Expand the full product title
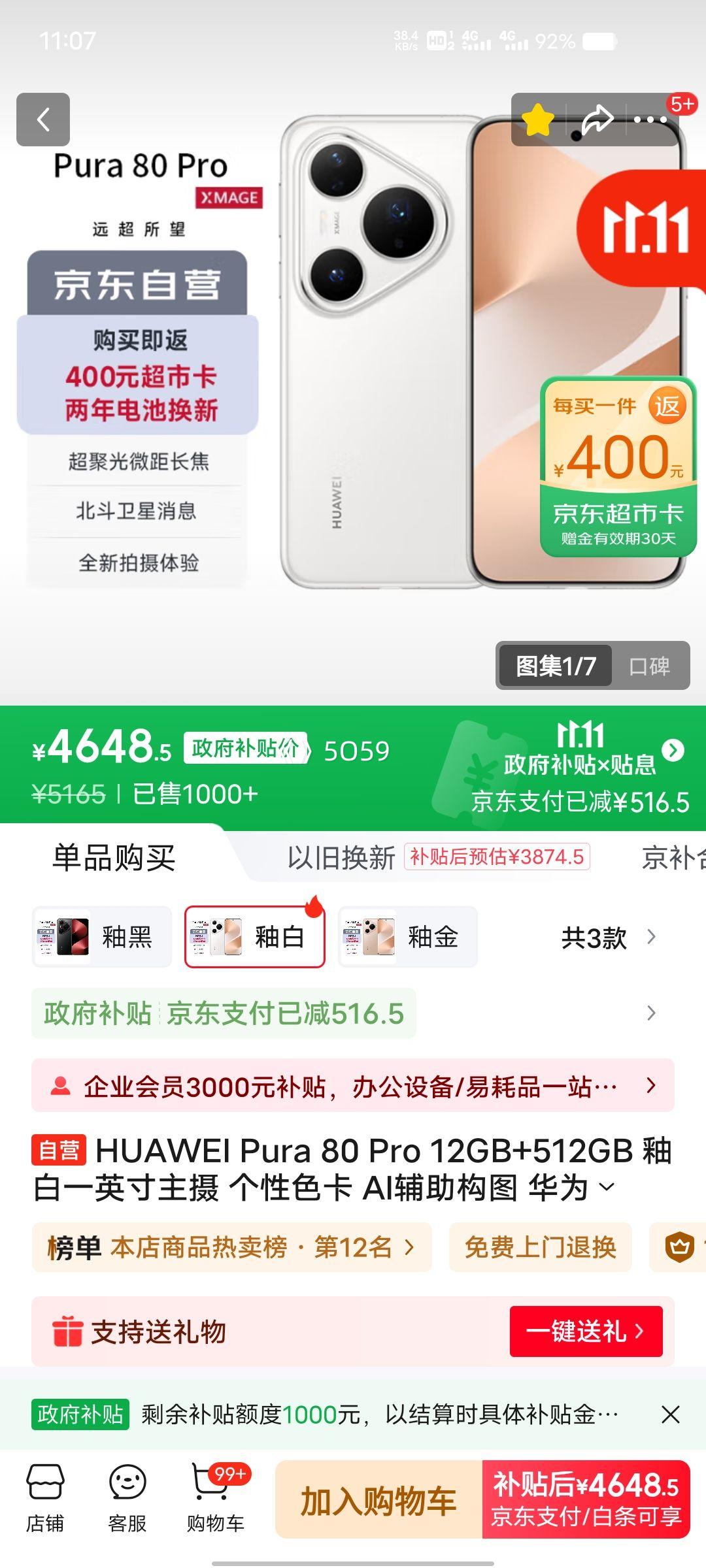Image resolution: width=706 pixels, height=1568 pixels. 607,1187
